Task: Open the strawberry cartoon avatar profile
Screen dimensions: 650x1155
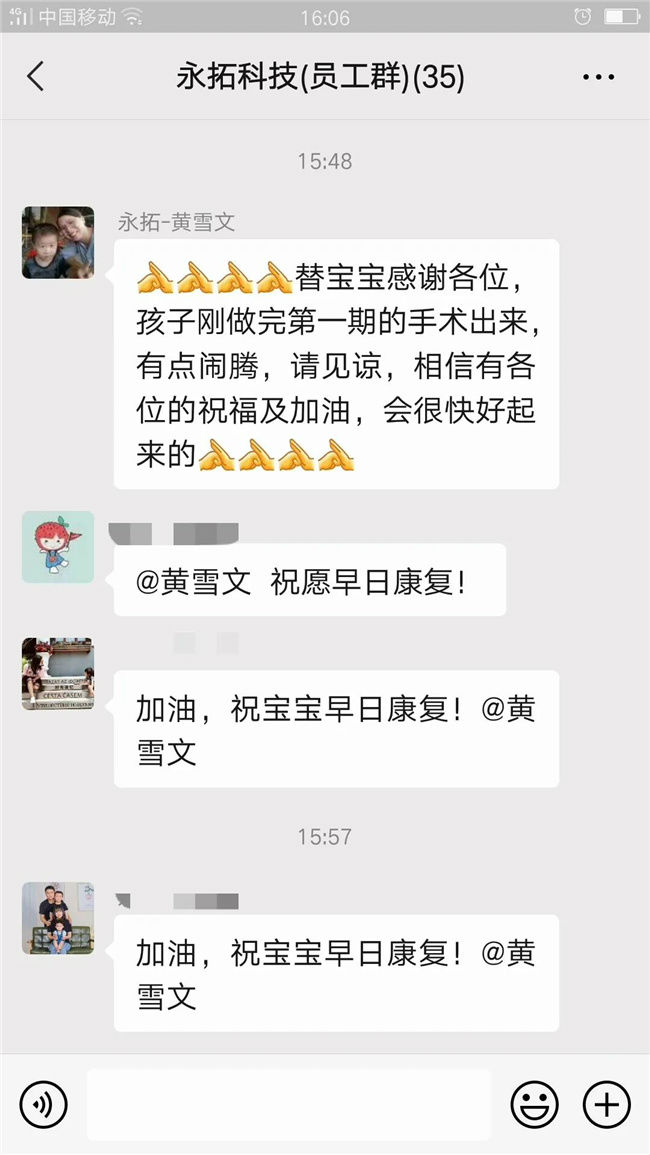Action: [x=58, y=547]
